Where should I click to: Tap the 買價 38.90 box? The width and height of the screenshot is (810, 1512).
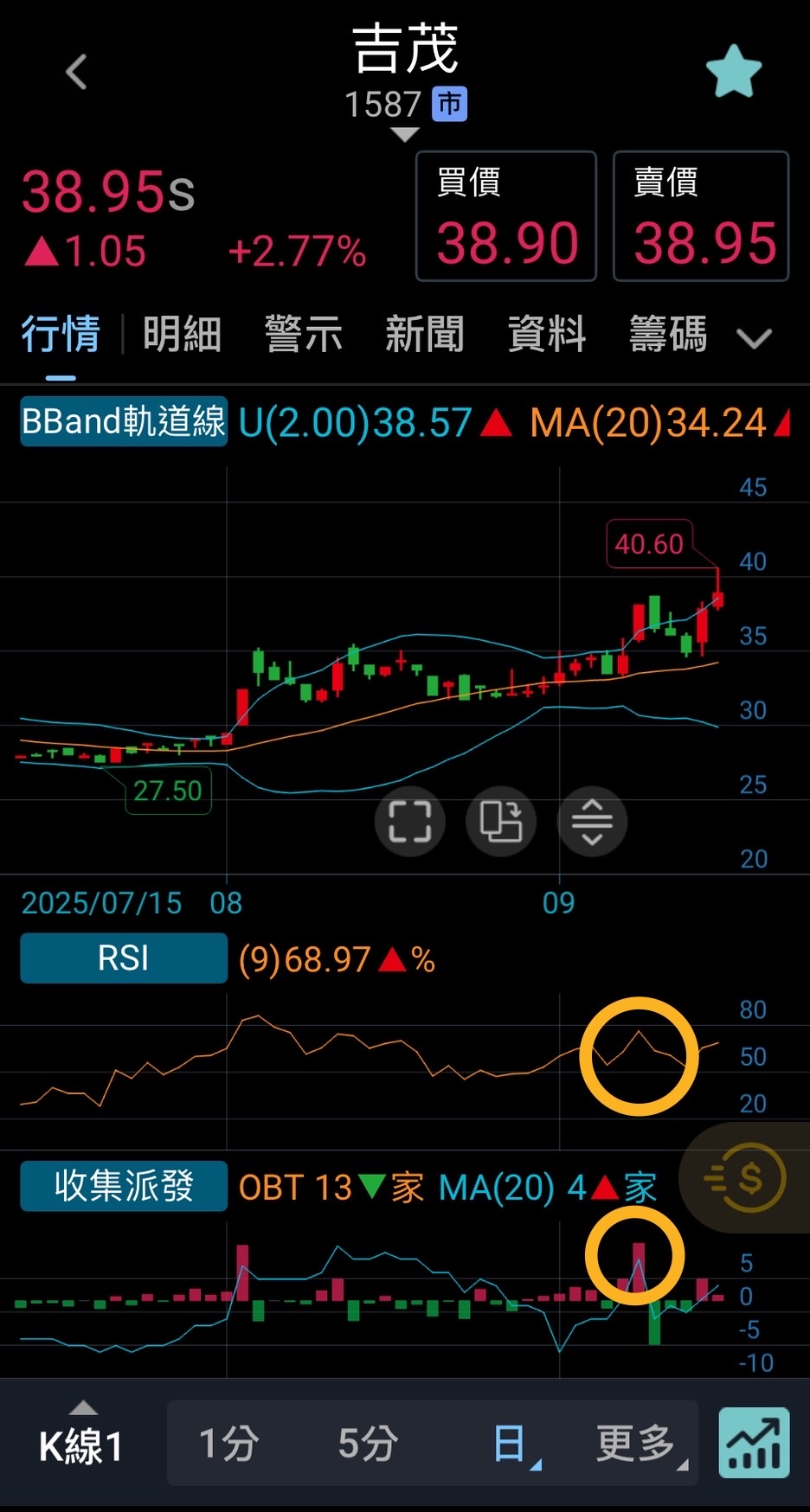click(x=506, y=216)
